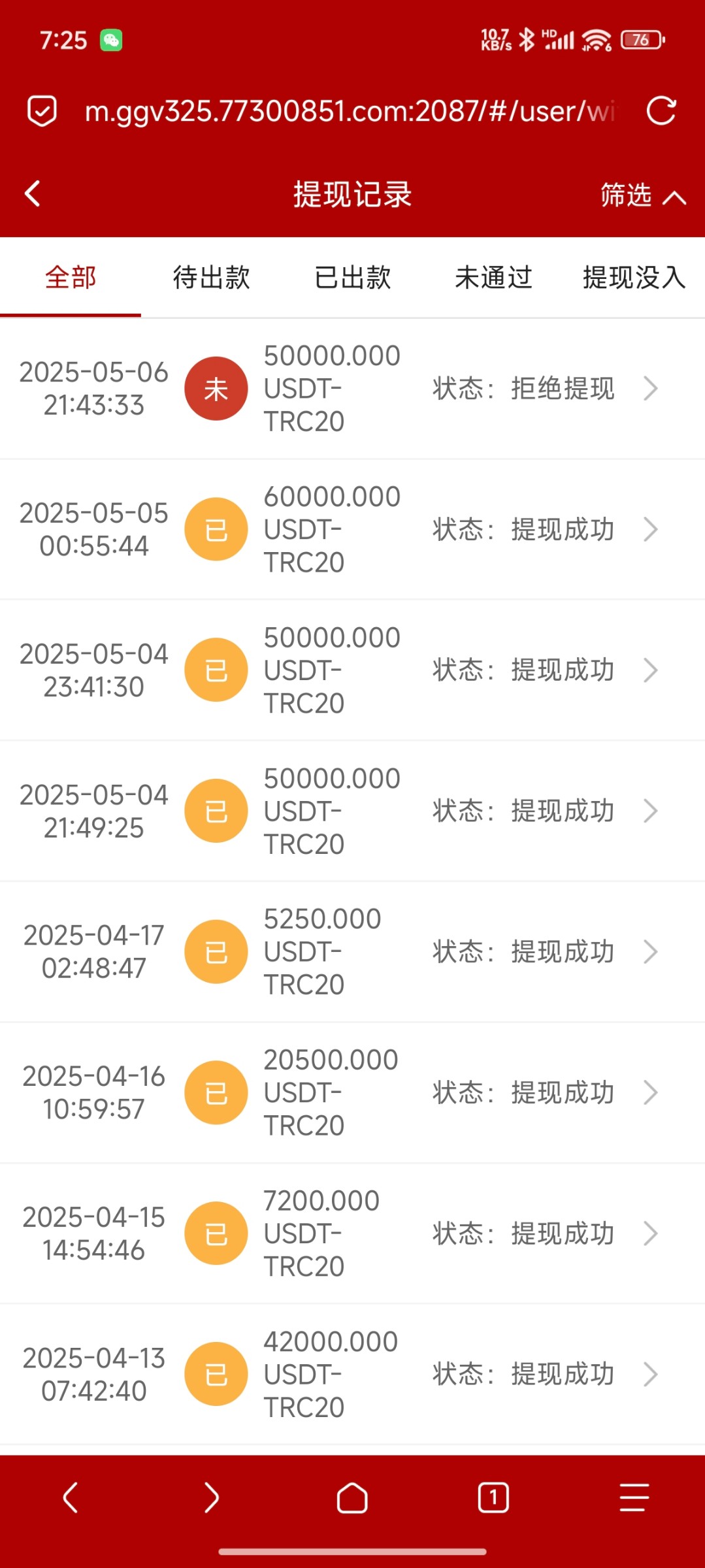The image size is (705, 1568).
Task: Go to the browser home page
Action: pyautogui.click(x=352, y=1497)
